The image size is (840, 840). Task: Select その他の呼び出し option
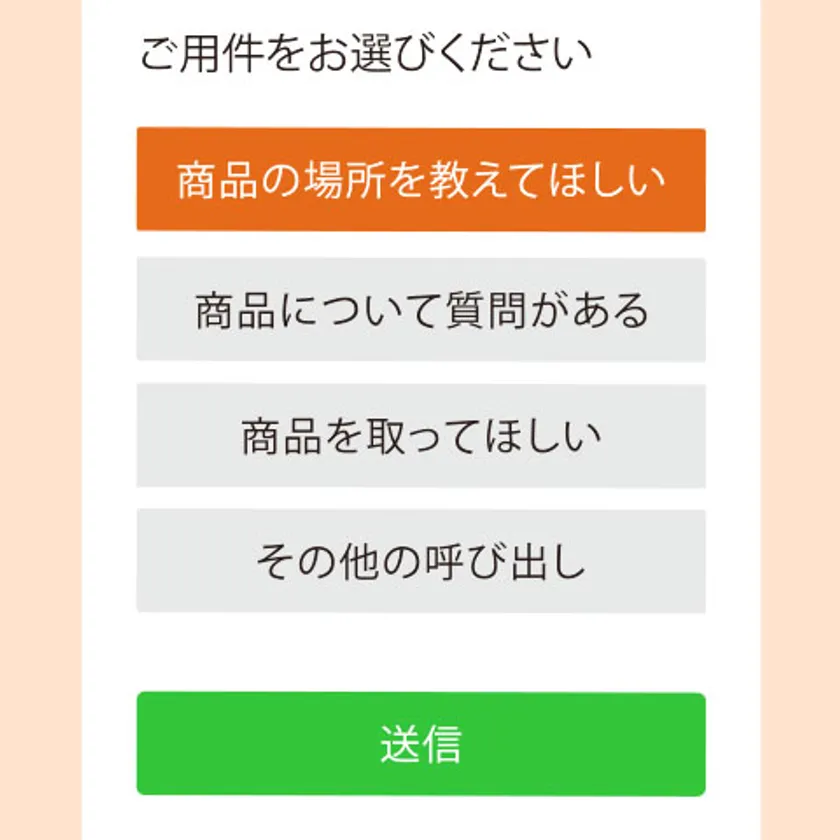pyautogui.click(x=421, y=561)
